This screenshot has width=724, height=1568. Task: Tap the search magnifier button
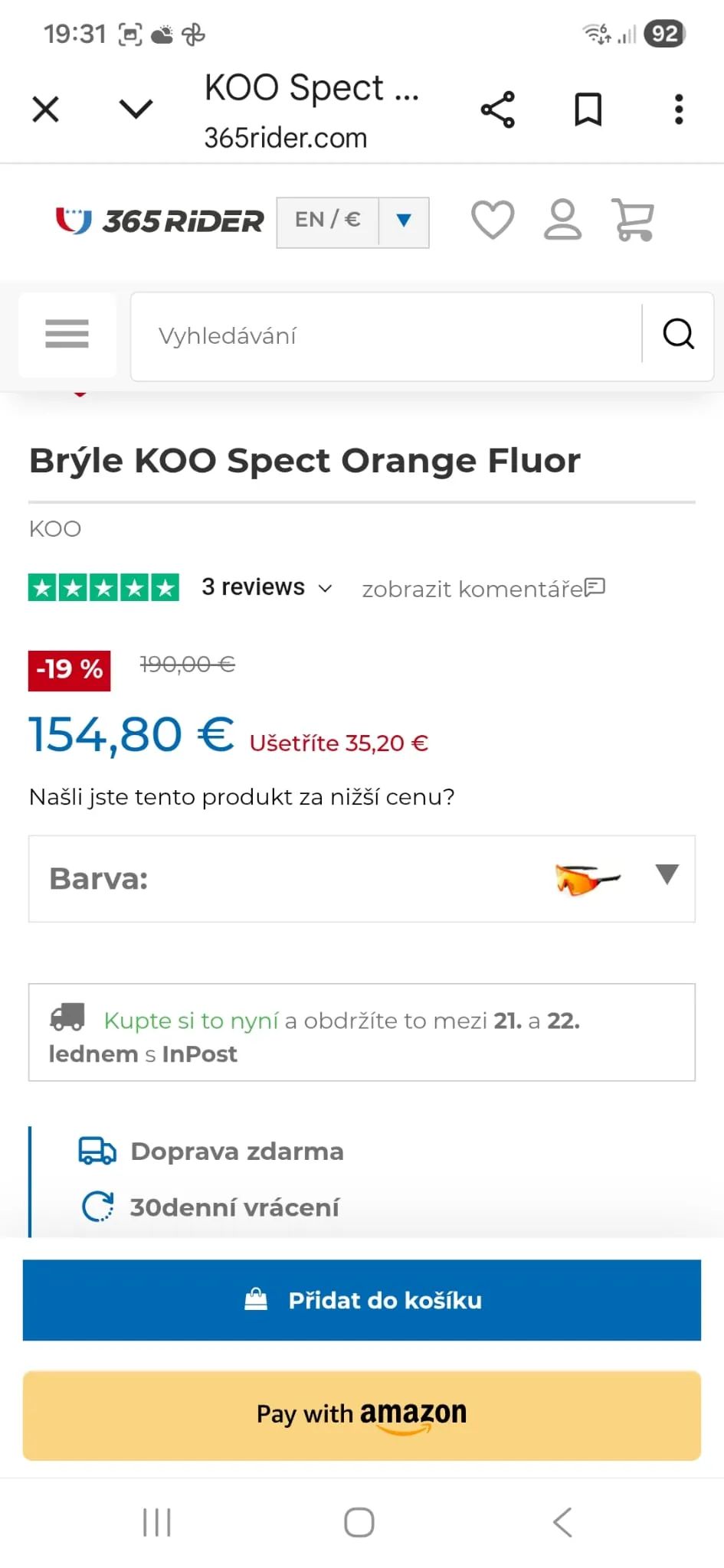tap(678, 335)
